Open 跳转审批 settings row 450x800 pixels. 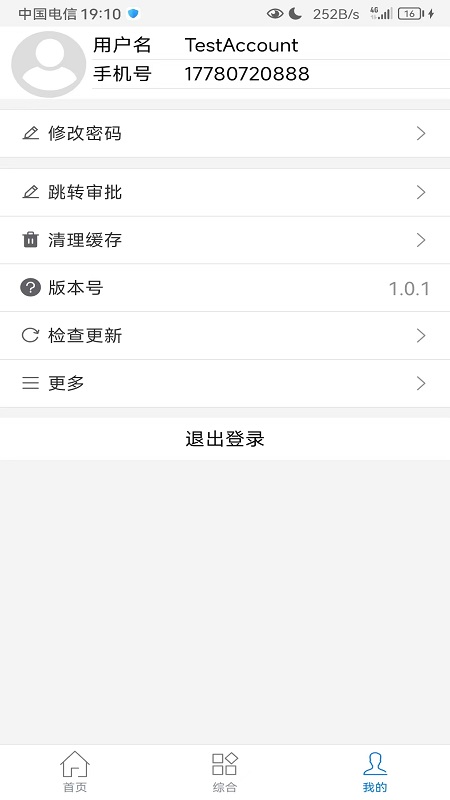click(225, 192)
